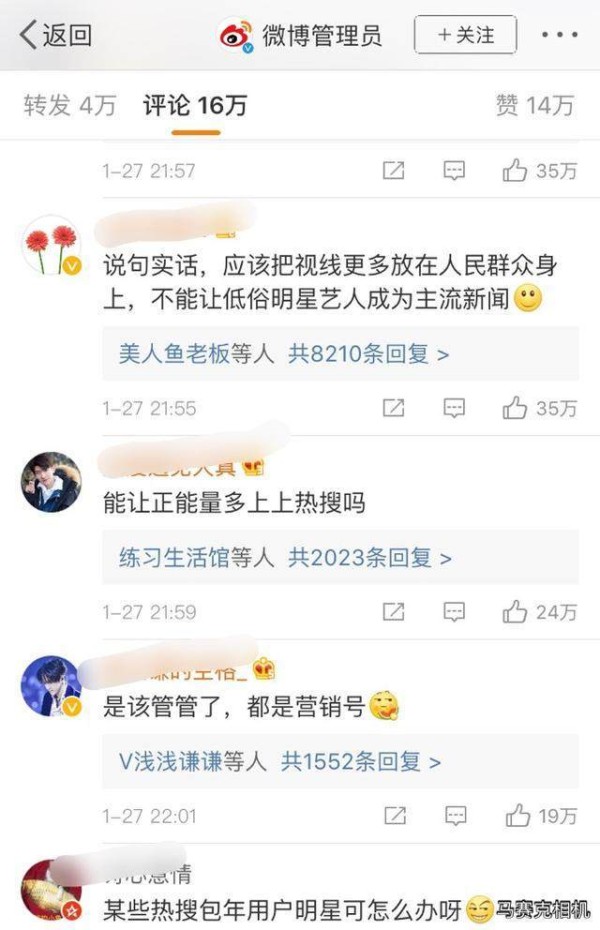The image size is (600, 930).
Task: Follow 微博管理员 with the 关注 button
Action: 465,35
